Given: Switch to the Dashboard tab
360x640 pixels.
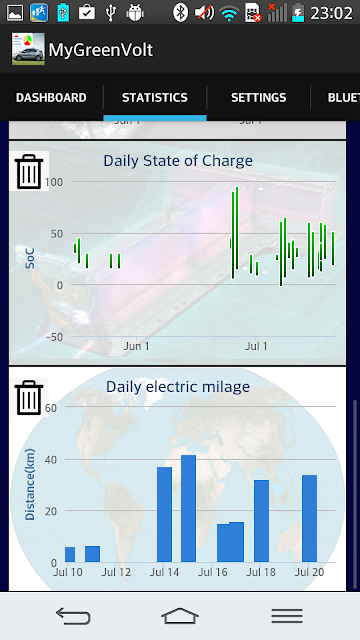Looking at the screenshot, I should pos(51,98).
